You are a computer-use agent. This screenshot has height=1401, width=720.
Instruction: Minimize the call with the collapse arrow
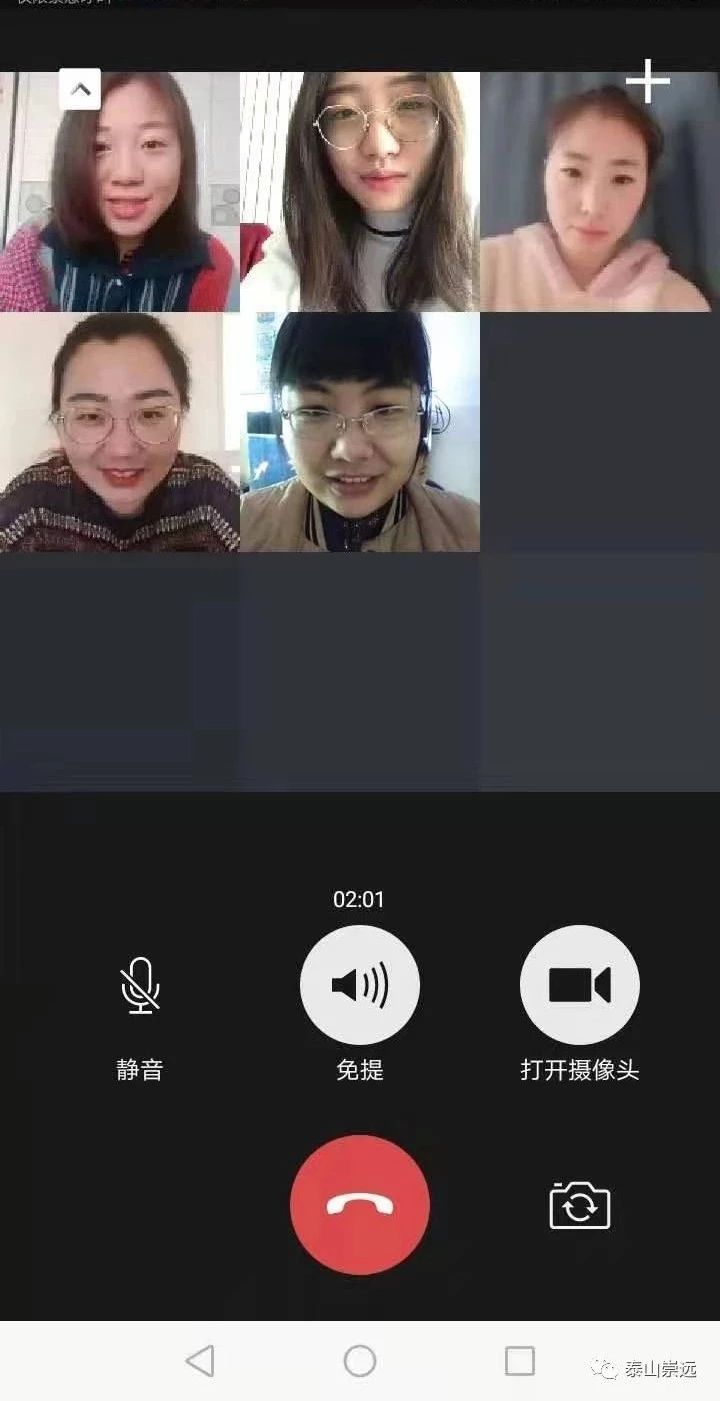pyautogui.click(x=80, y=89)
